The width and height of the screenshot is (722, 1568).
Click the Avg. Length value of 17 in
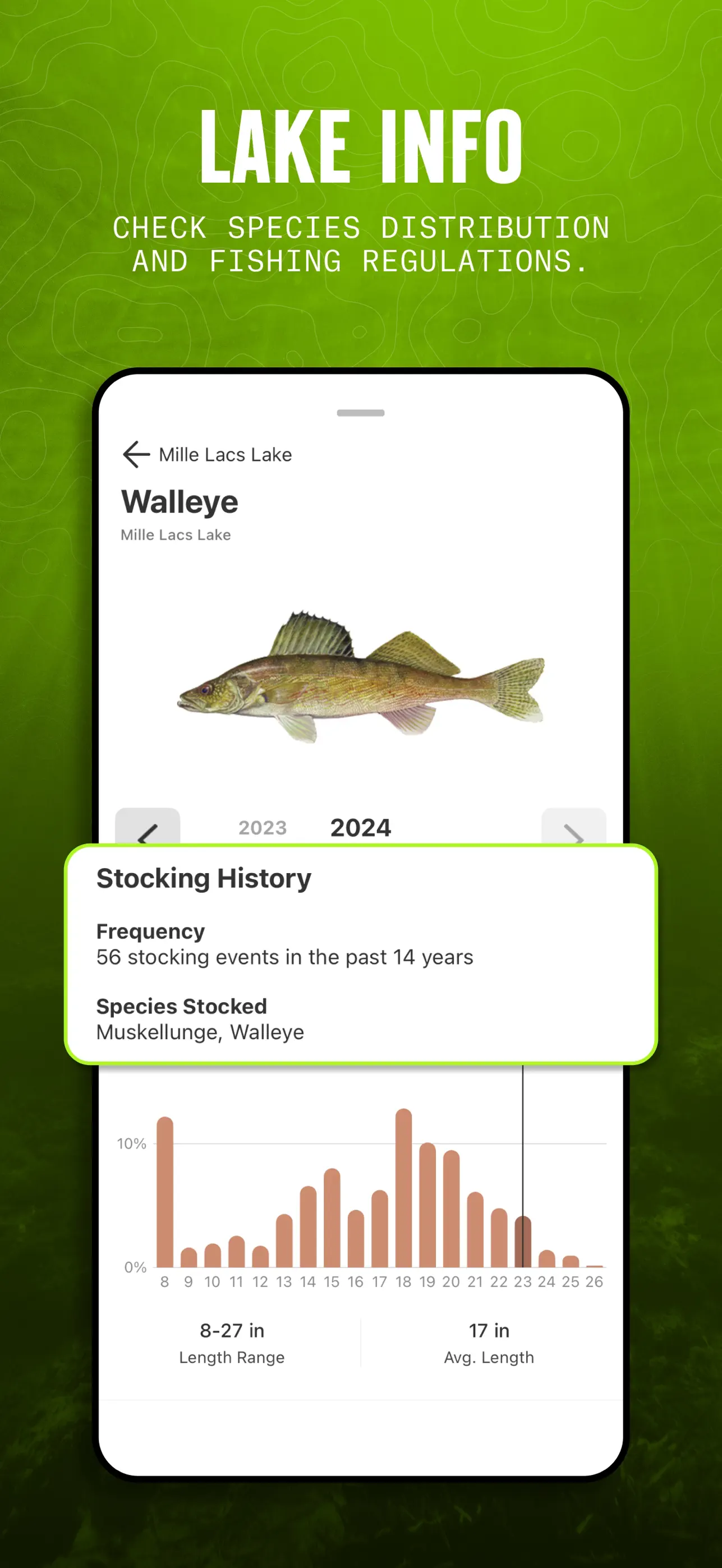coord(488,1331)
